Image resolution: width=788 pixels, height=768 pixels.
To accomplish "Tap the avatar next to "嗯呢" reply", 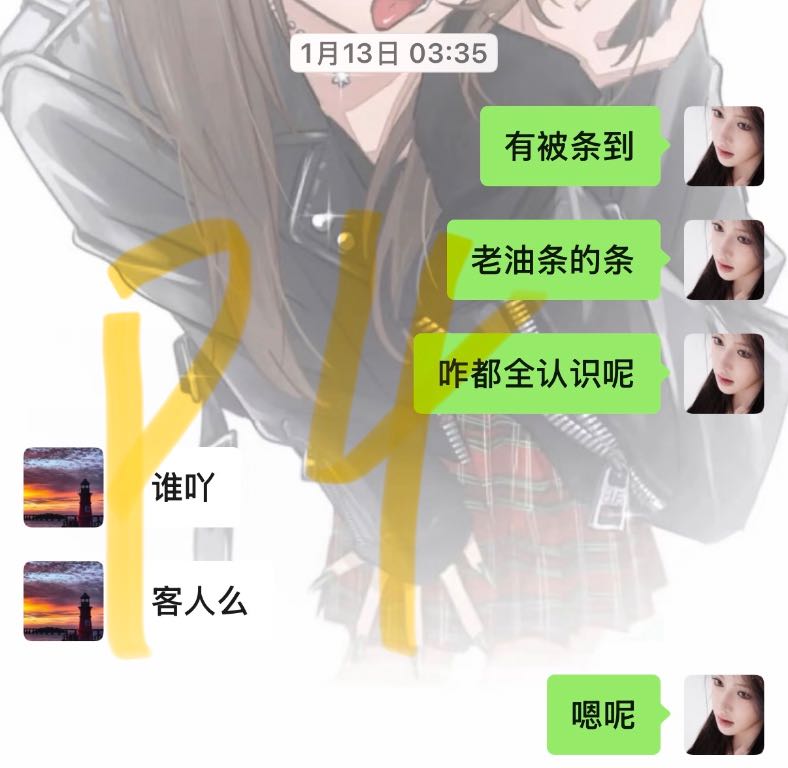I will point(724,714).
